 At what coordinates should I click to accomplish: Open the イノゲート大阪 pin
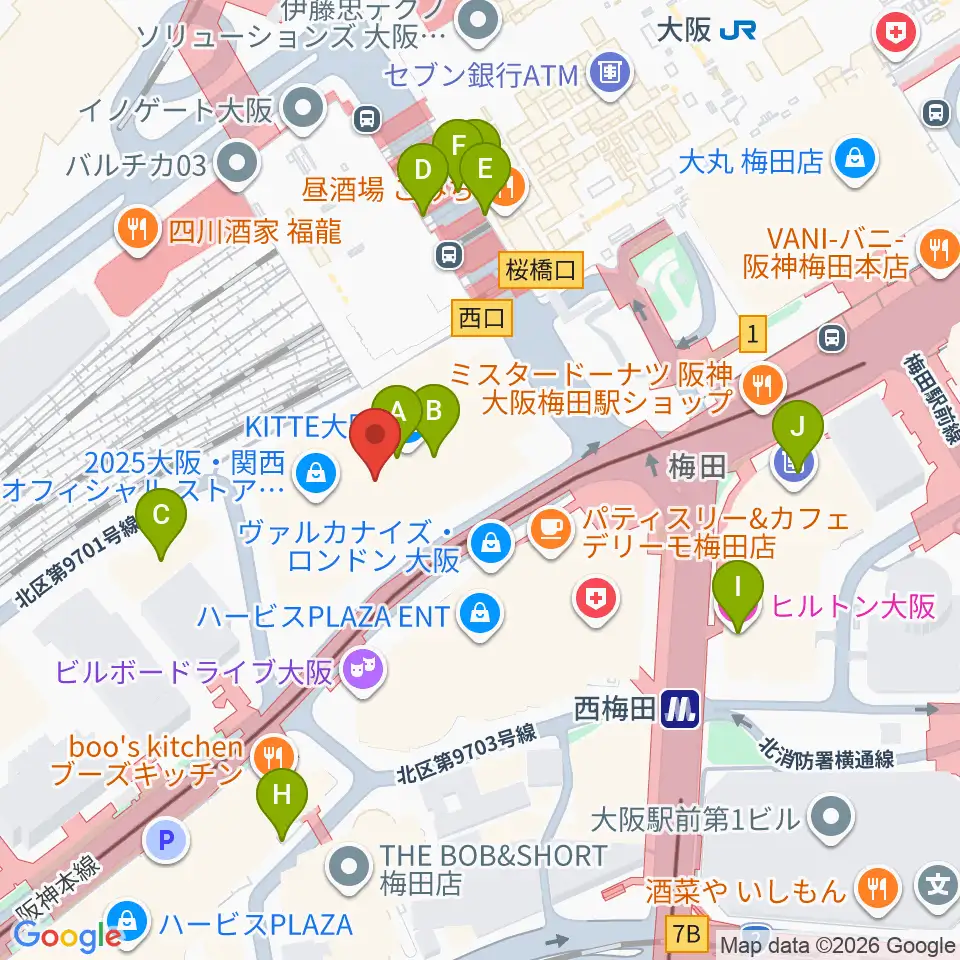(302, 109)
